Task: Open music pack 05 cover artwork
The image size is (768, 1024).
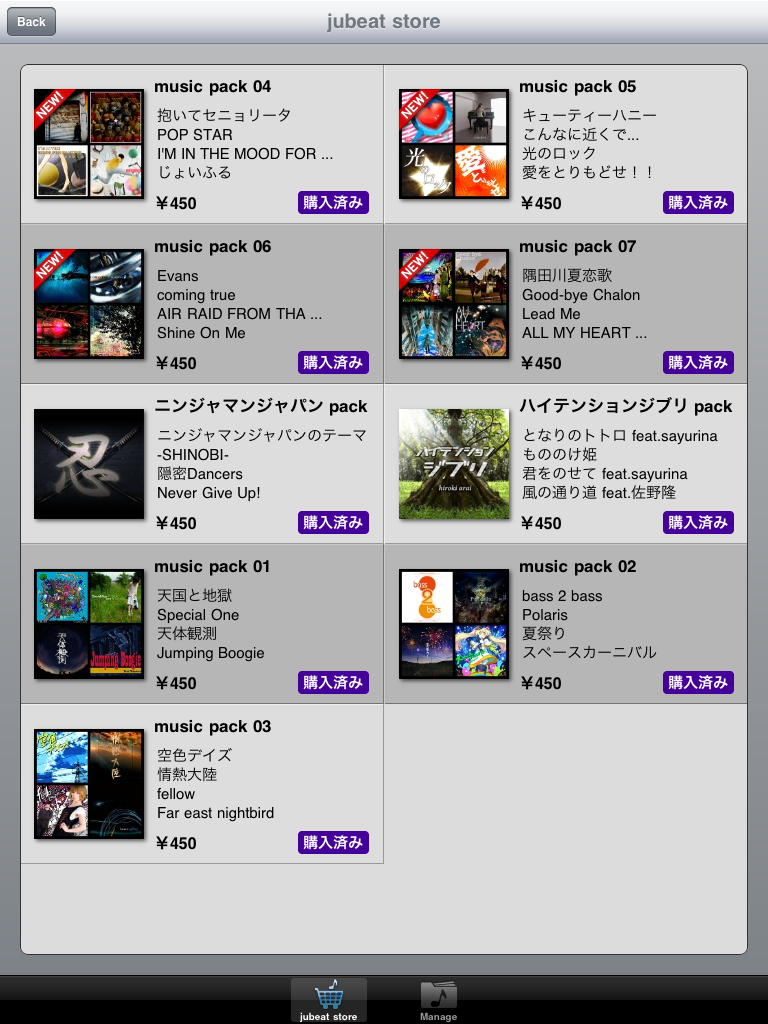Action: (x=454, y=144)
